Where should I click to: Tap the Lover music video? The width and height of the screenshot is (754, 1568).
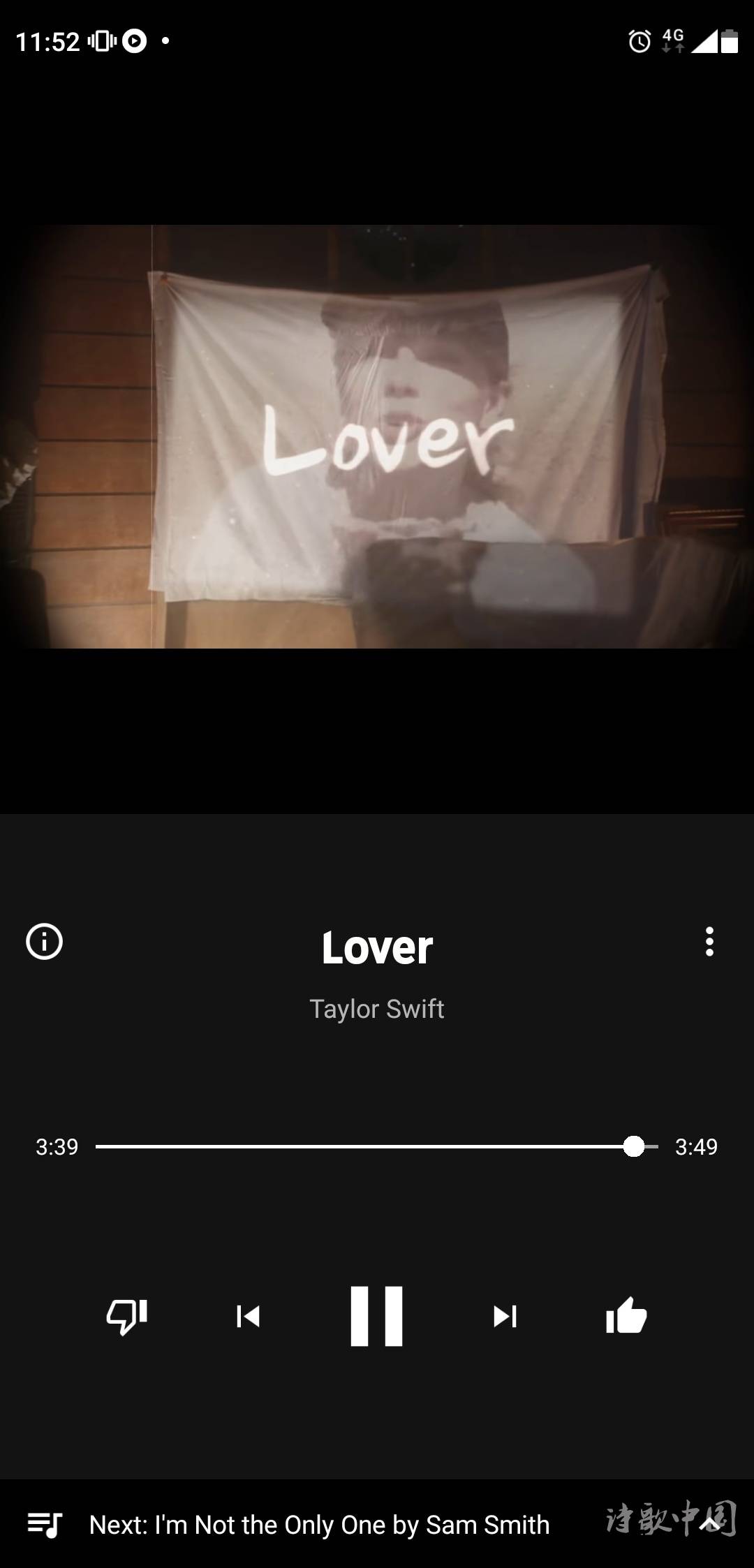[377, 436]
